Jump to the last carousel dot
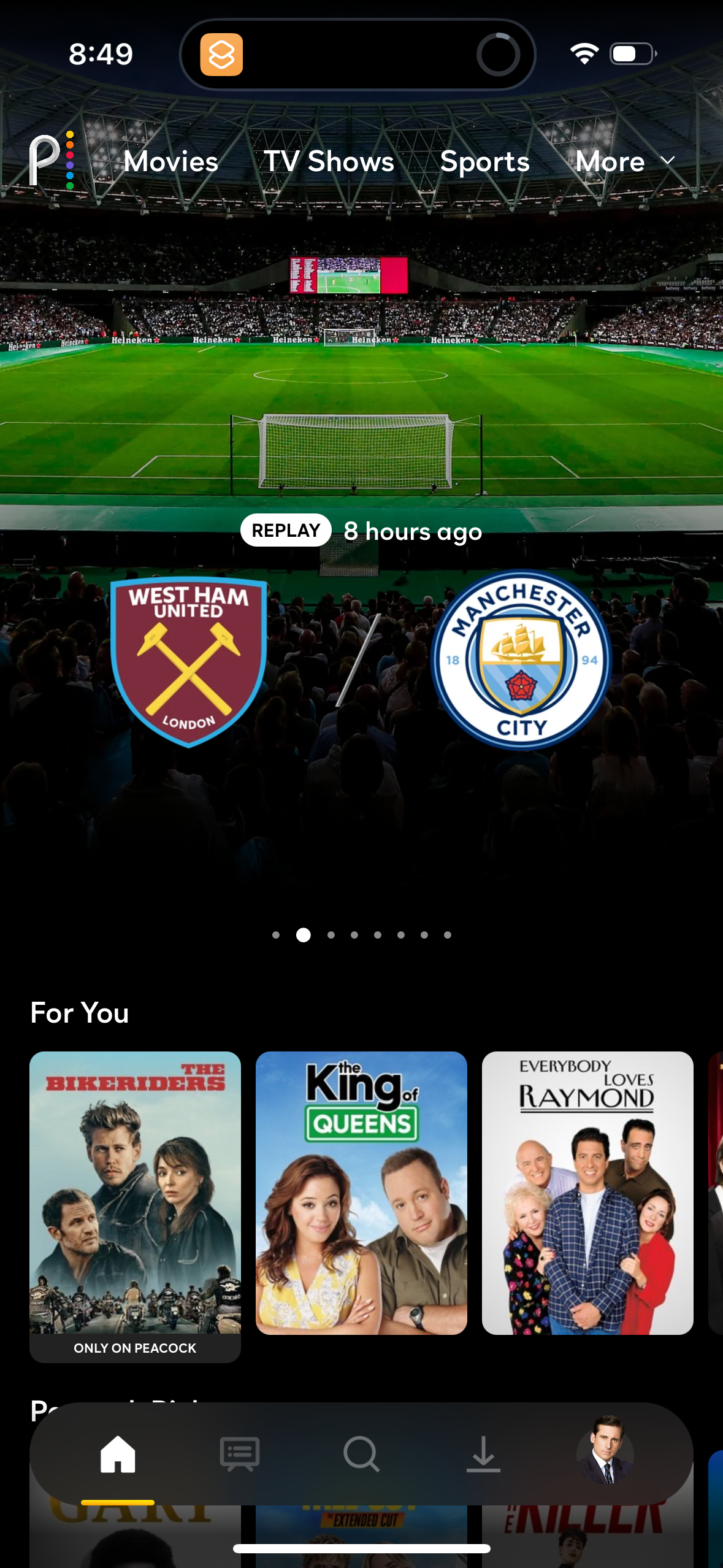This screenshot has width=723, height=1568. [x=448, y=935]
